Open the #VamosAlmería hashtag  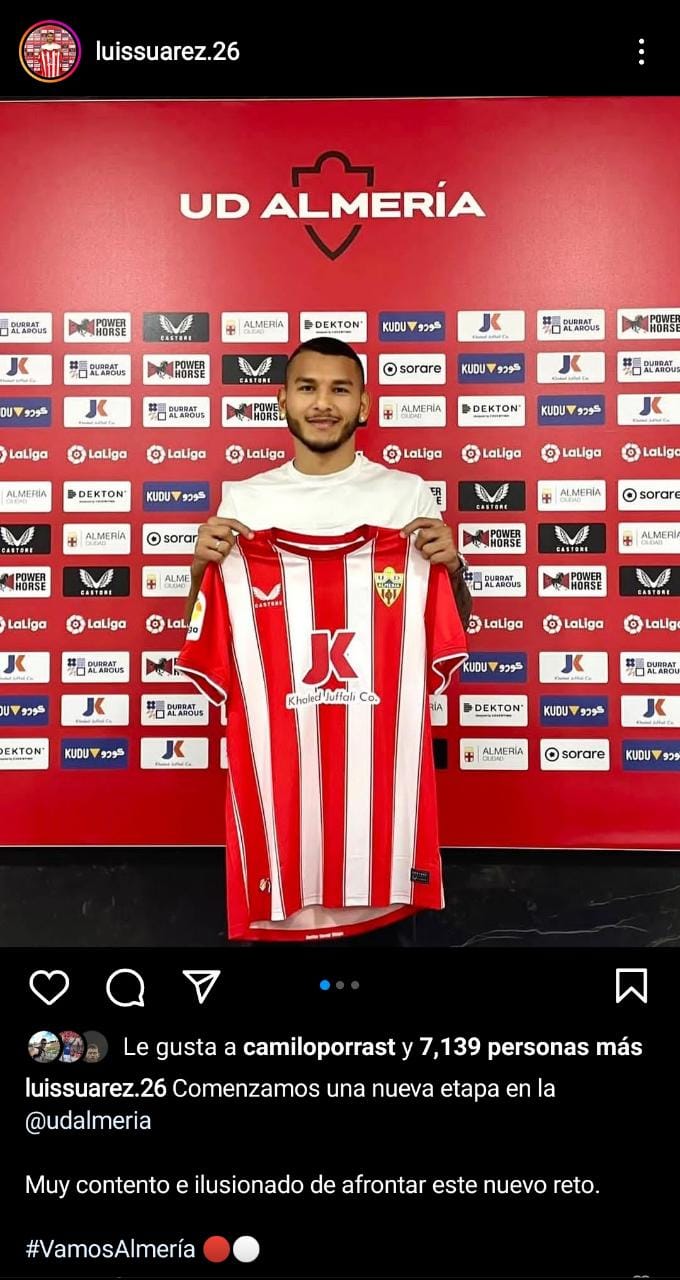(110, 1248)
